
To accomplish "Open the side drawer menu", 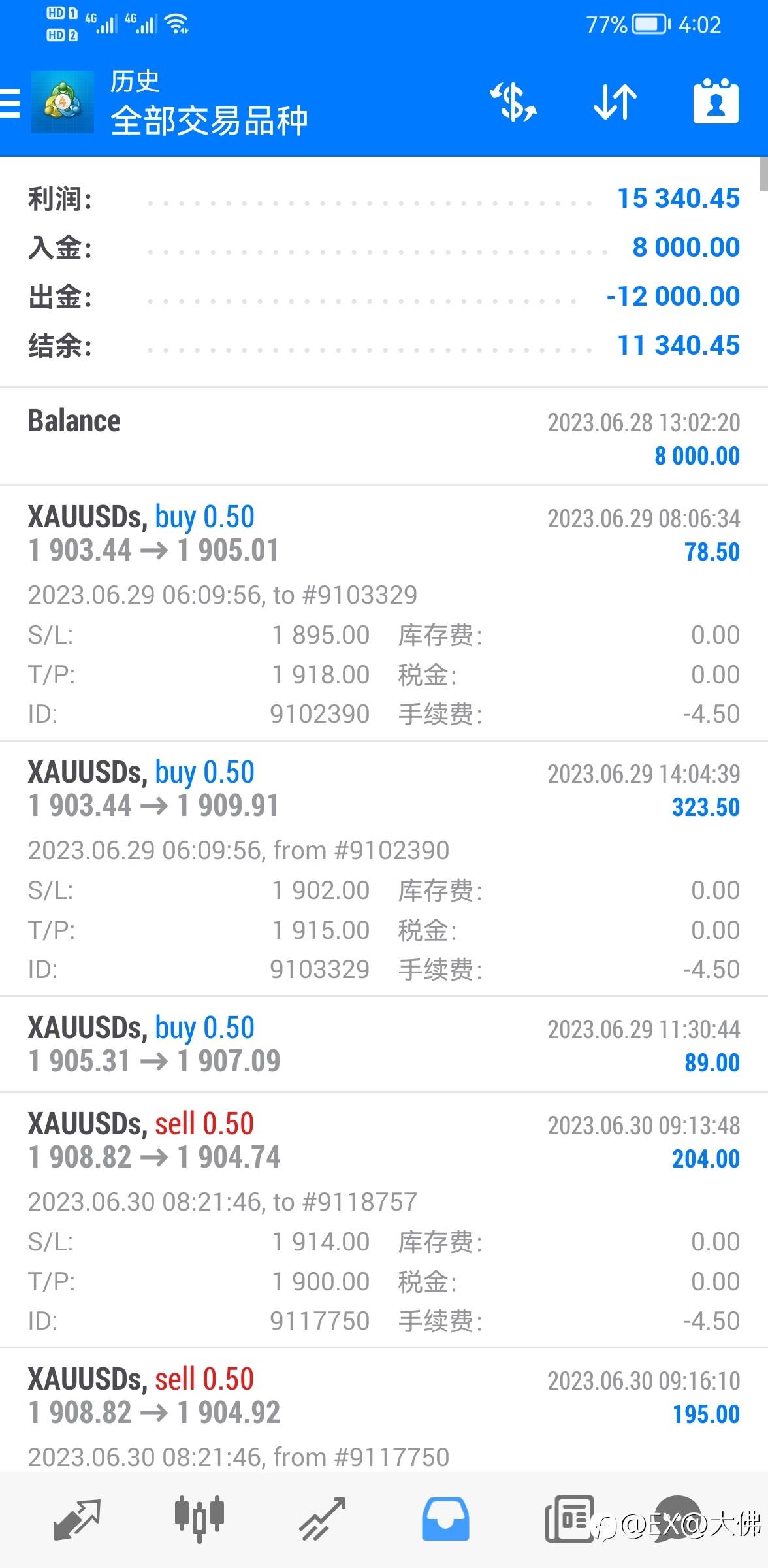I will [x=9, y=103].
